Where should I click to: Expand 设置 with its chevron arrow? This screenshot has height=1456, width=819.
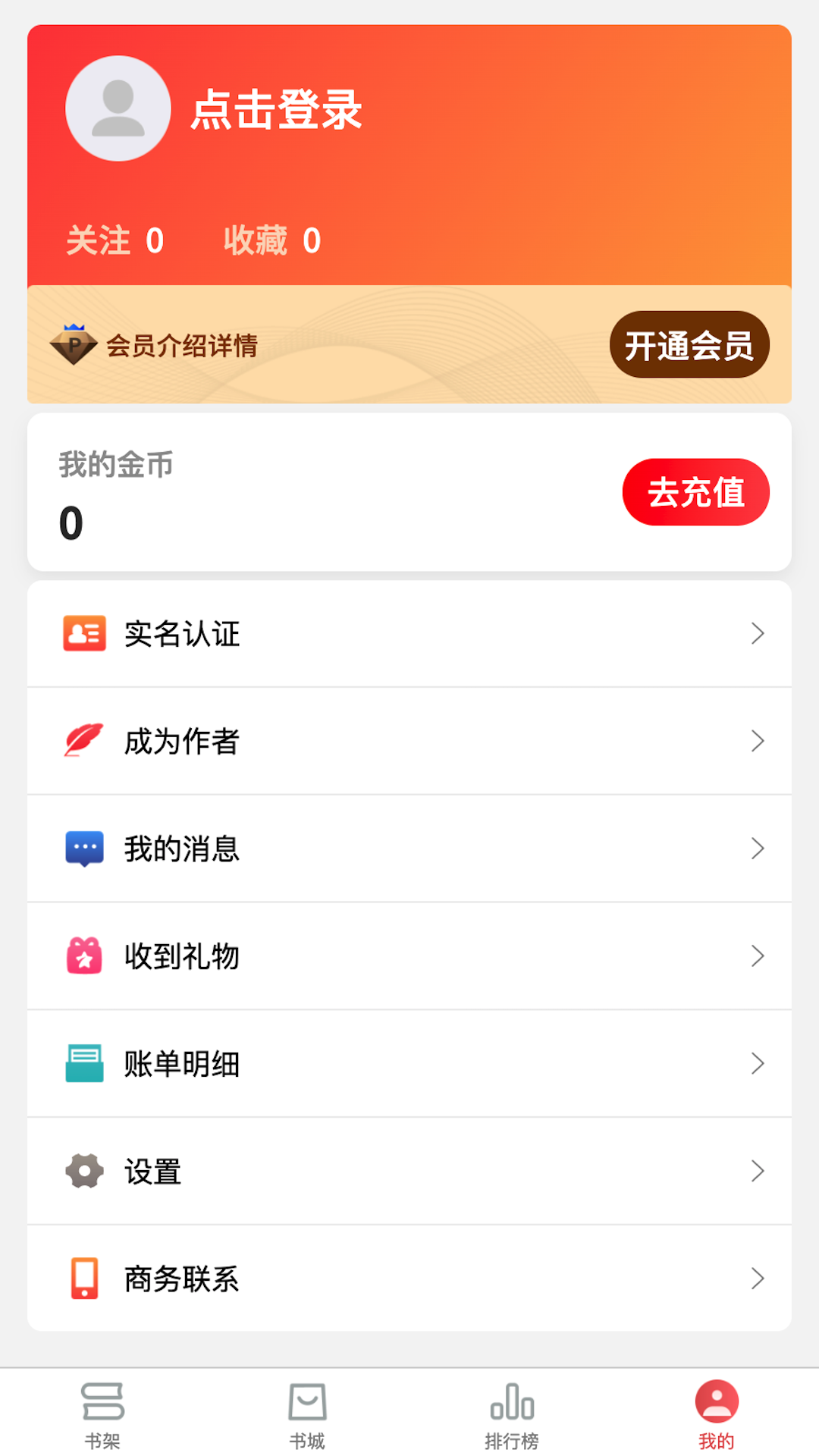click(x=758, y=1172)
